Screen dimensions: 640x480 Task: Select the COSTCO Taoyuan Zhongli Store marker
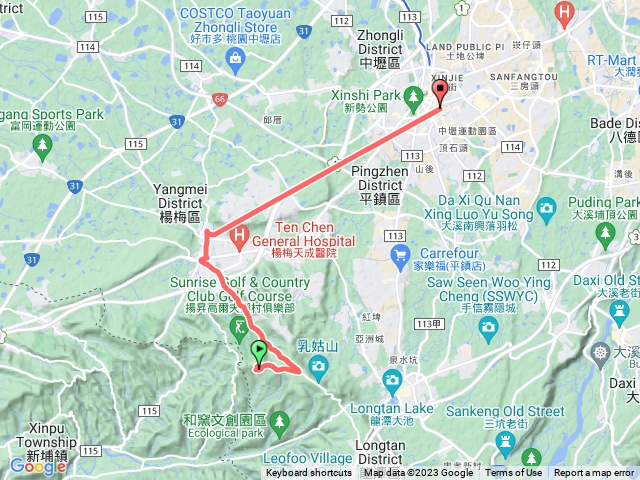pos(234,59)
